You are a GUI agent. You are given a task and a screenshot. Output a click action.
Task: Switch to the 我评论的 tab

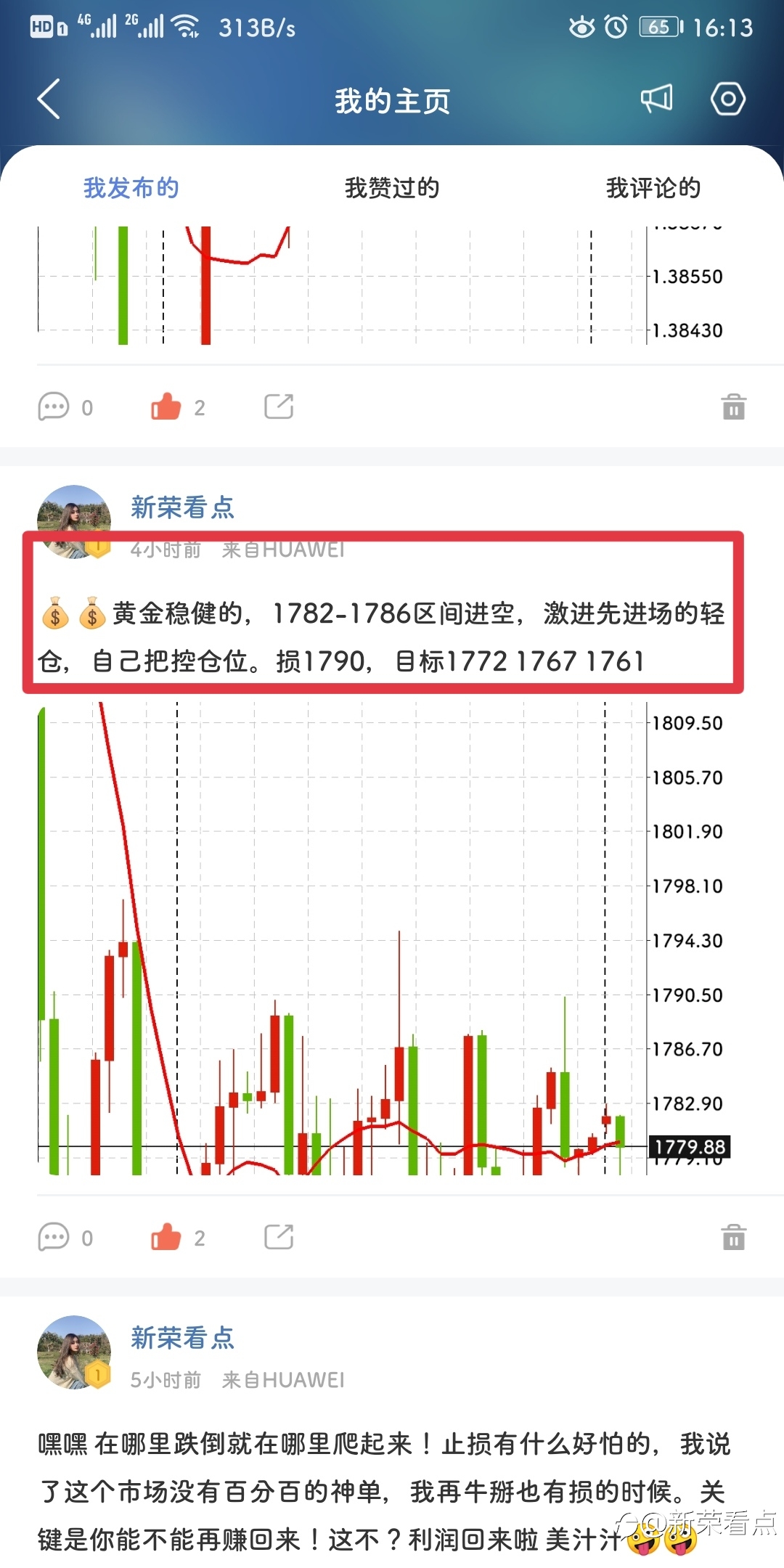tap(653, 188)
